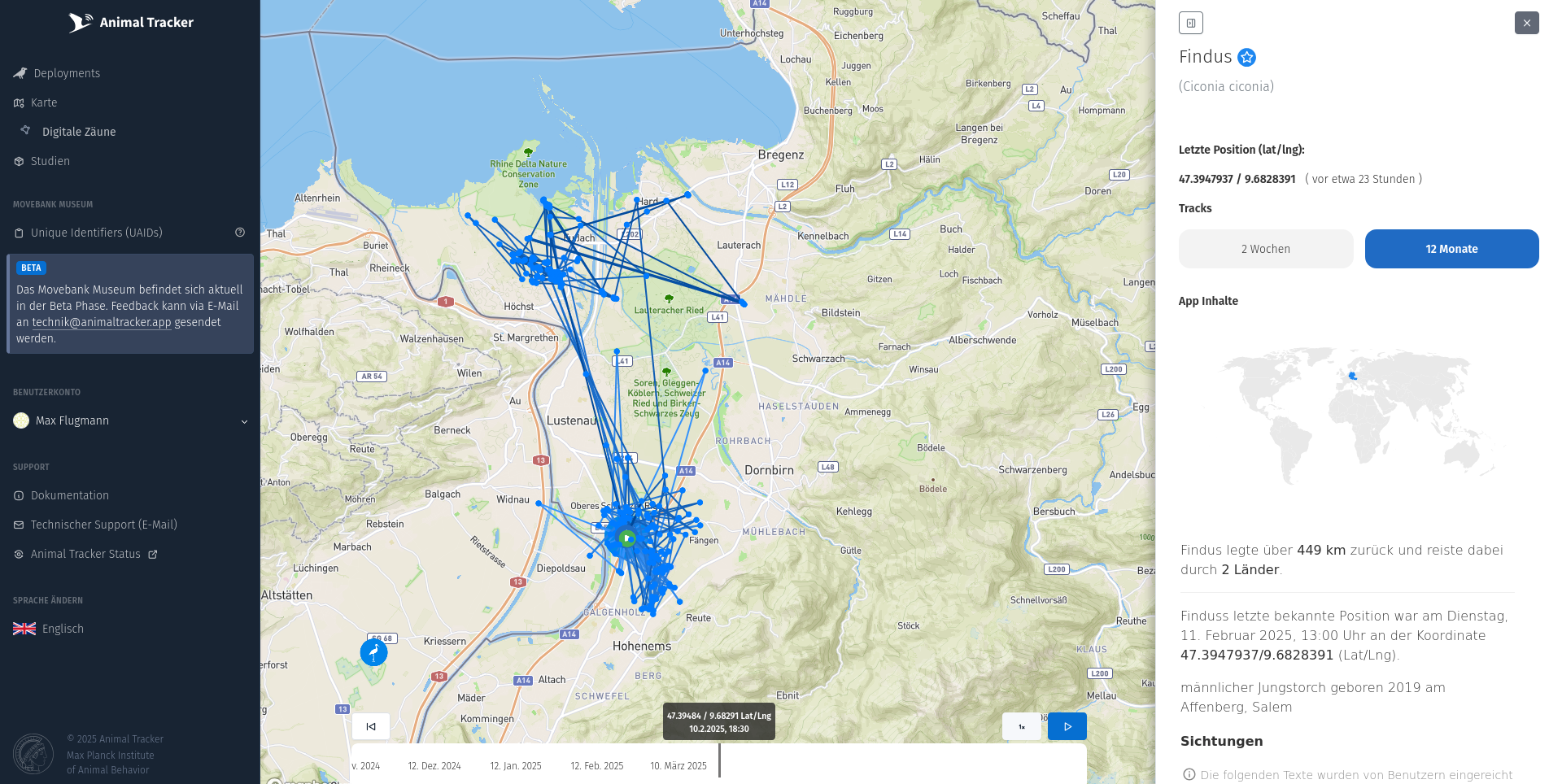Open Technischer Support (E-Mail)
This screenshot has width=1562, height=784.
95,525
